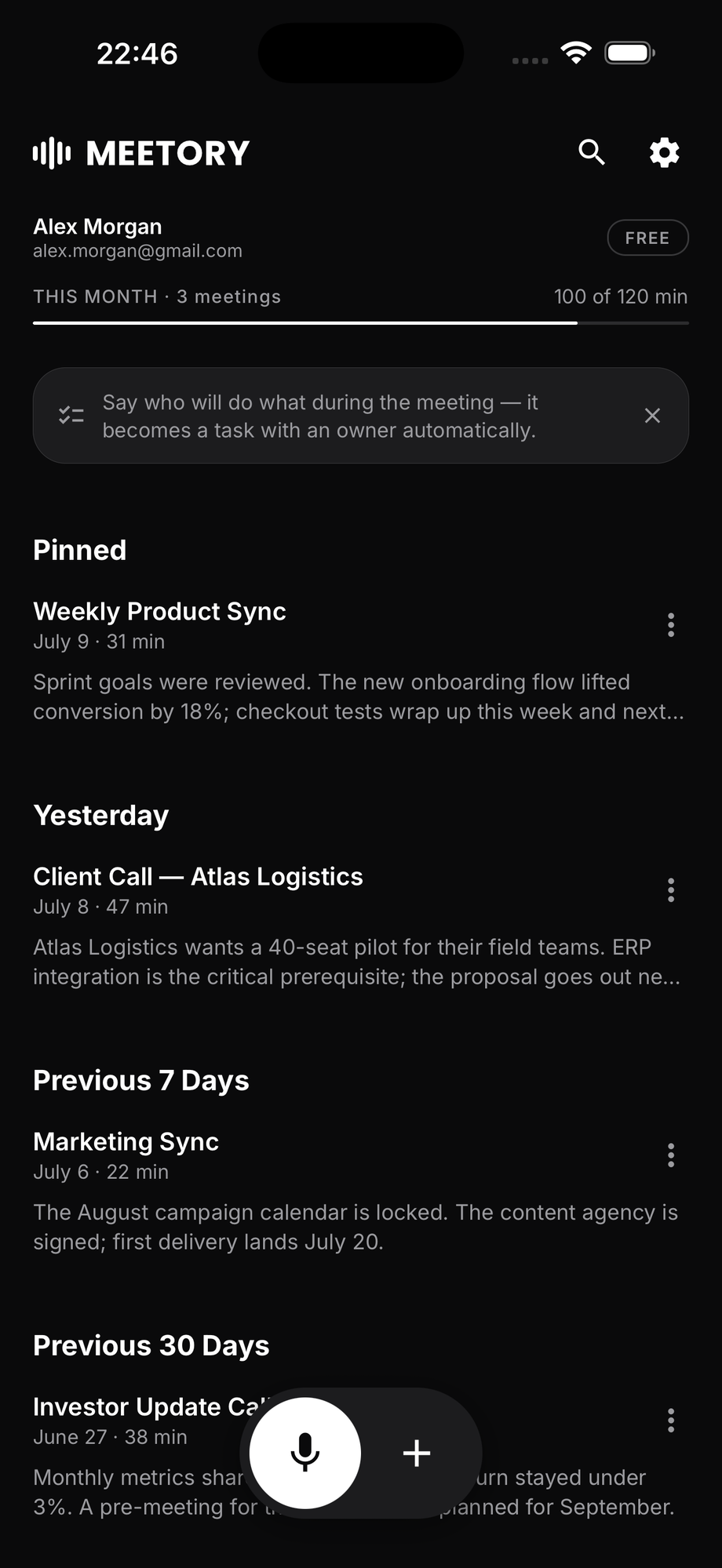Tap the plus button to add

417,1453
